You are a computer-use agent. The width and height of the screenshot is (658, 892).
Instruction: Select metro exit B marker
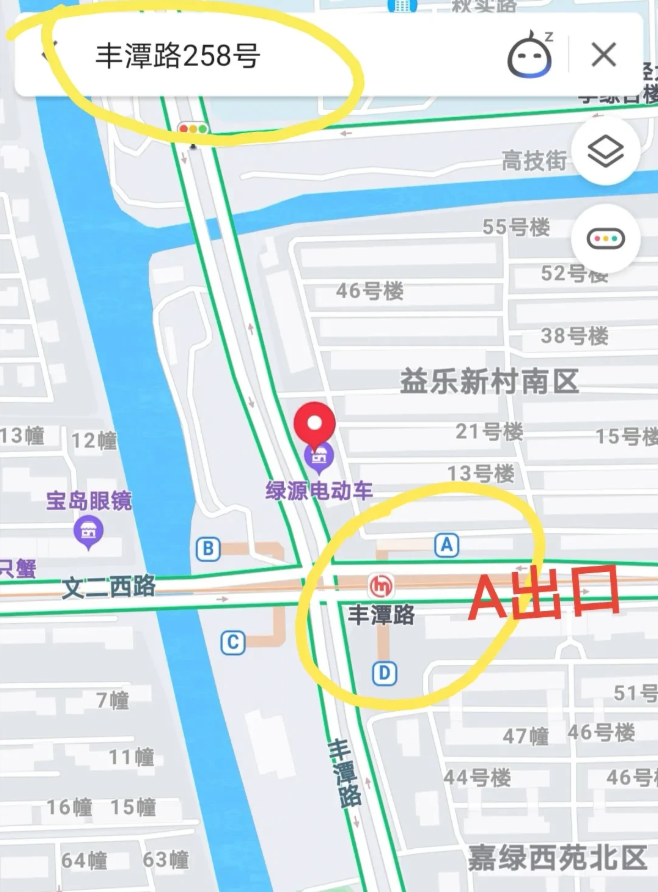click(x=208, y=548)
